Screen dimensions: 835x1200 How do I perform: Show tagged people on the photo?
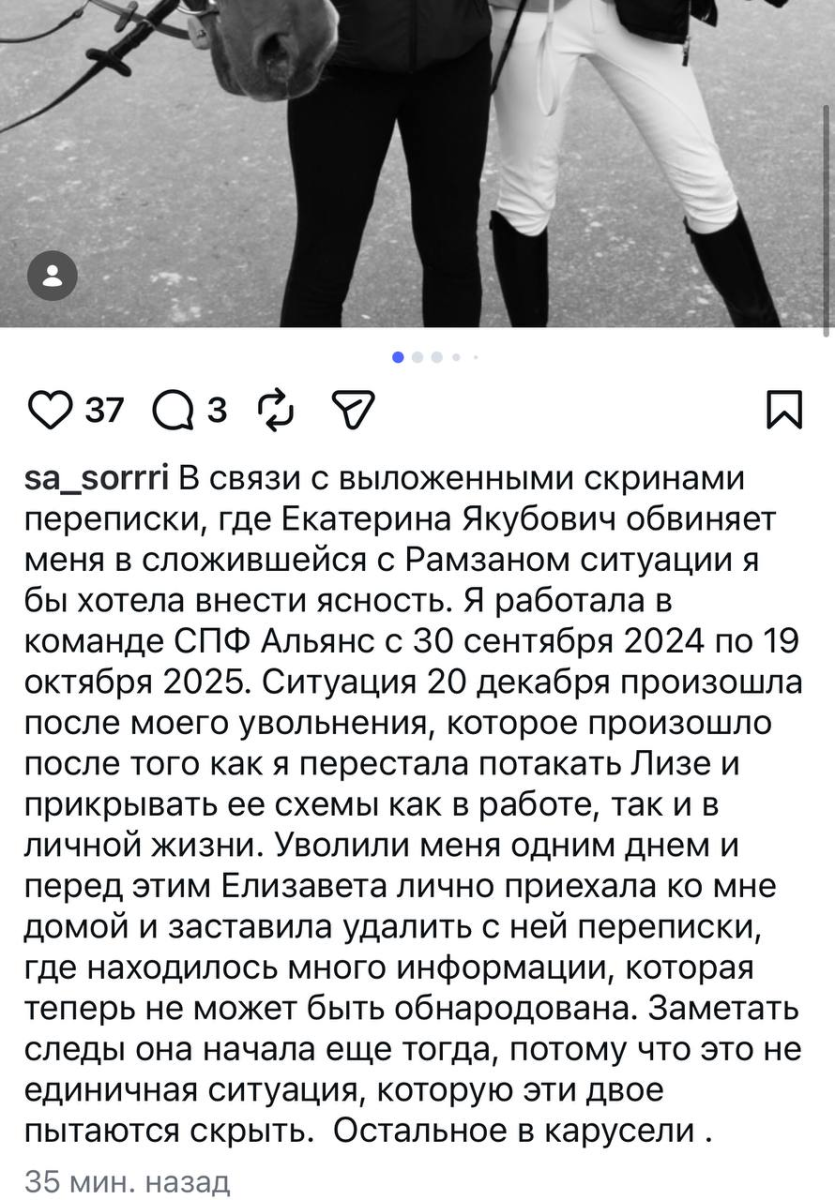coord(52,276)
